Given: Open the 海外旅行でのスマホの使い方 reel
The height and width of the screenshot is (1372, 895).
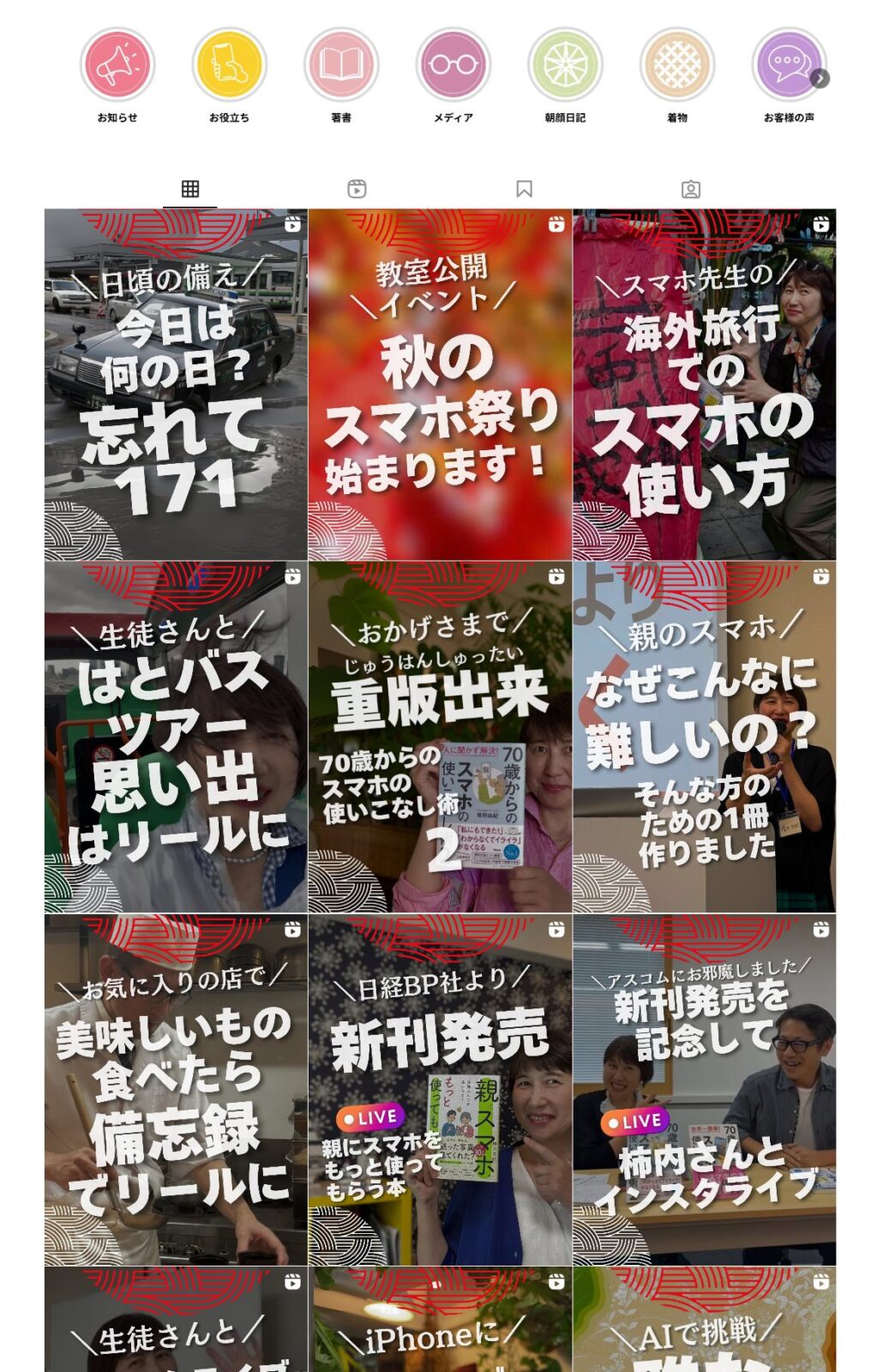Looking at the screenshot, I should click(x=704, y=384).
